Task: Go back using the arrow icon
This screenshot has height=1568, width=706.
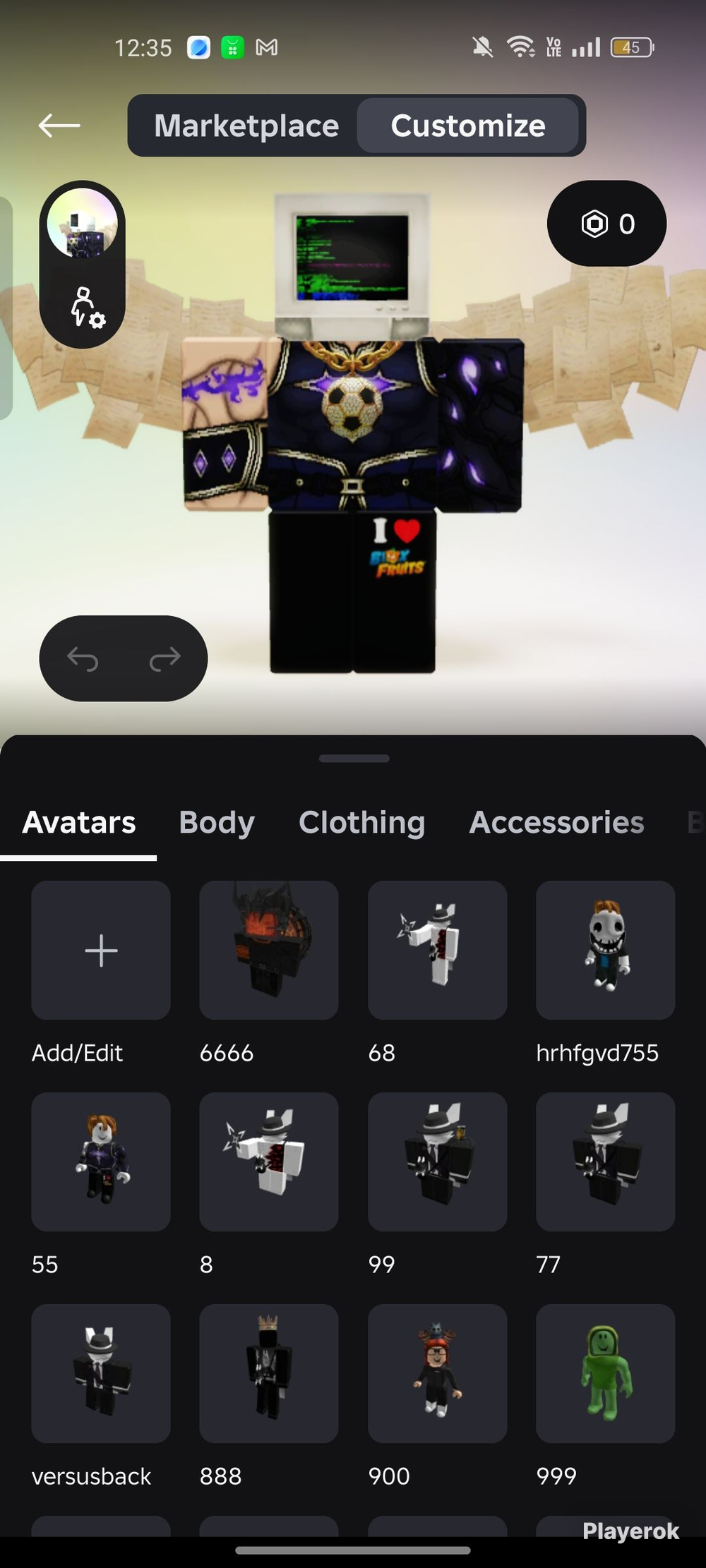Action: click(x=59, y=126)
